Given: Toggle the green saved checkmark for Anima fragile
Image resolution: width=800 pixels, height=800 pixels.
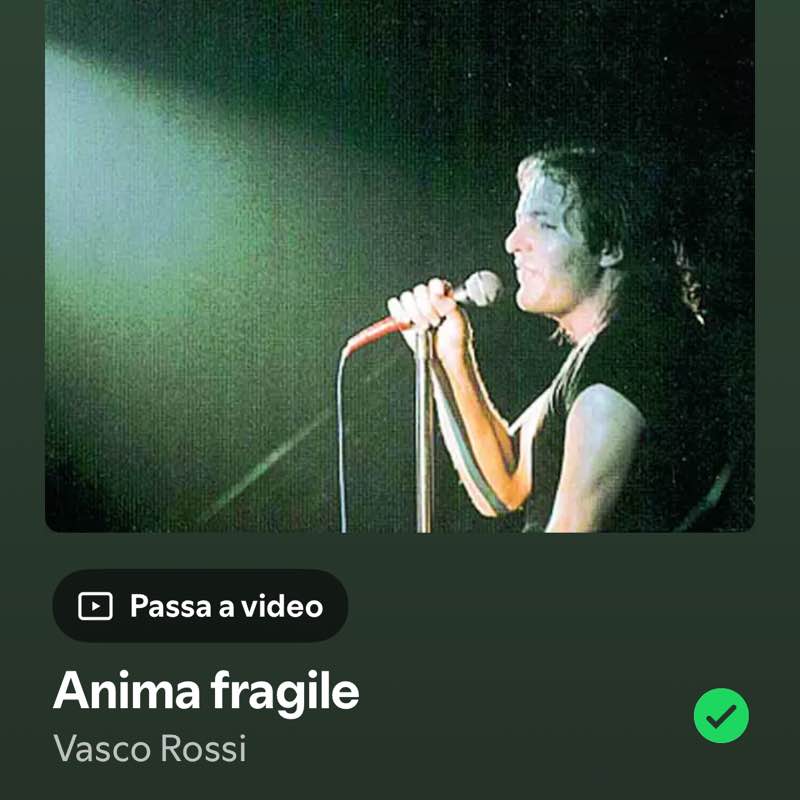Looking at the screenshot, I should click(x=721, y=716).
